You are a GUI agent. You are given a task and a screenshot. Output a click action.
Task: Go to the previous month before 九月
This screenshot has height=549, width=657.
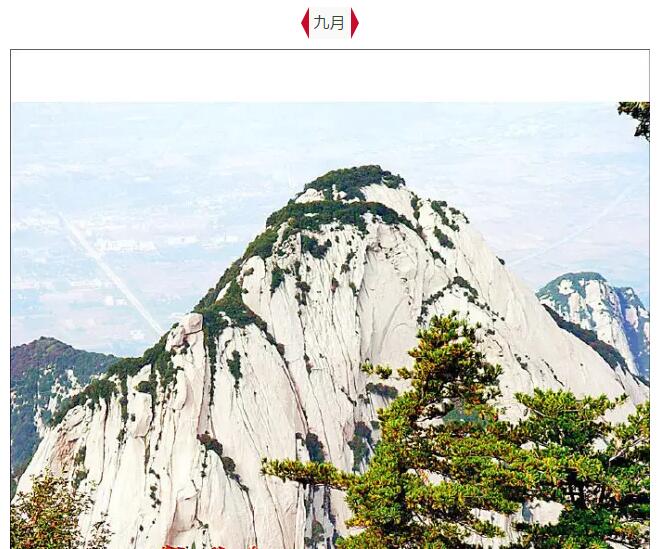(305, 23)
